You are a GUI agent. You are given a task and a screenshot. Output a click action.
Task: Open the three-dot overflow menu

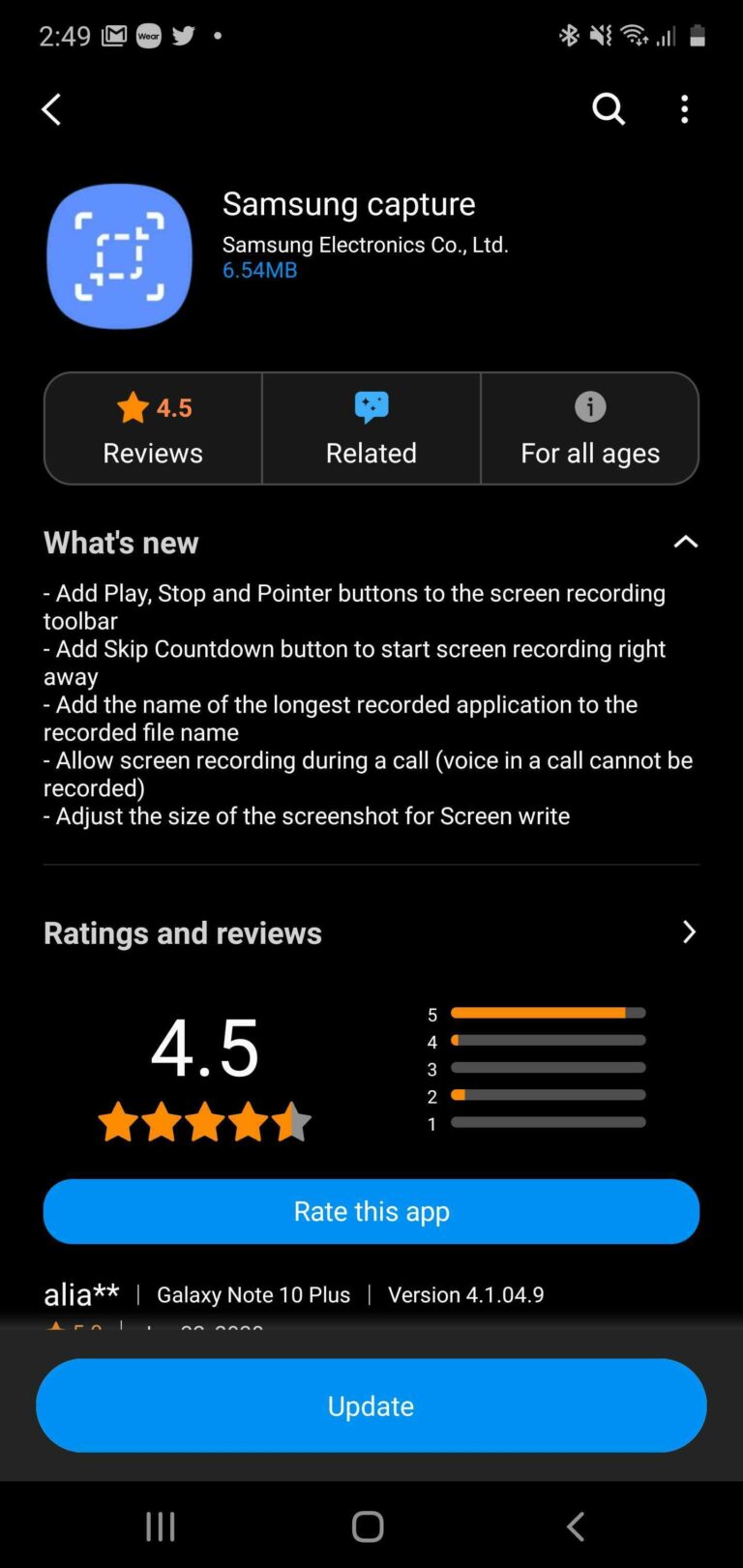pos(684,109)
